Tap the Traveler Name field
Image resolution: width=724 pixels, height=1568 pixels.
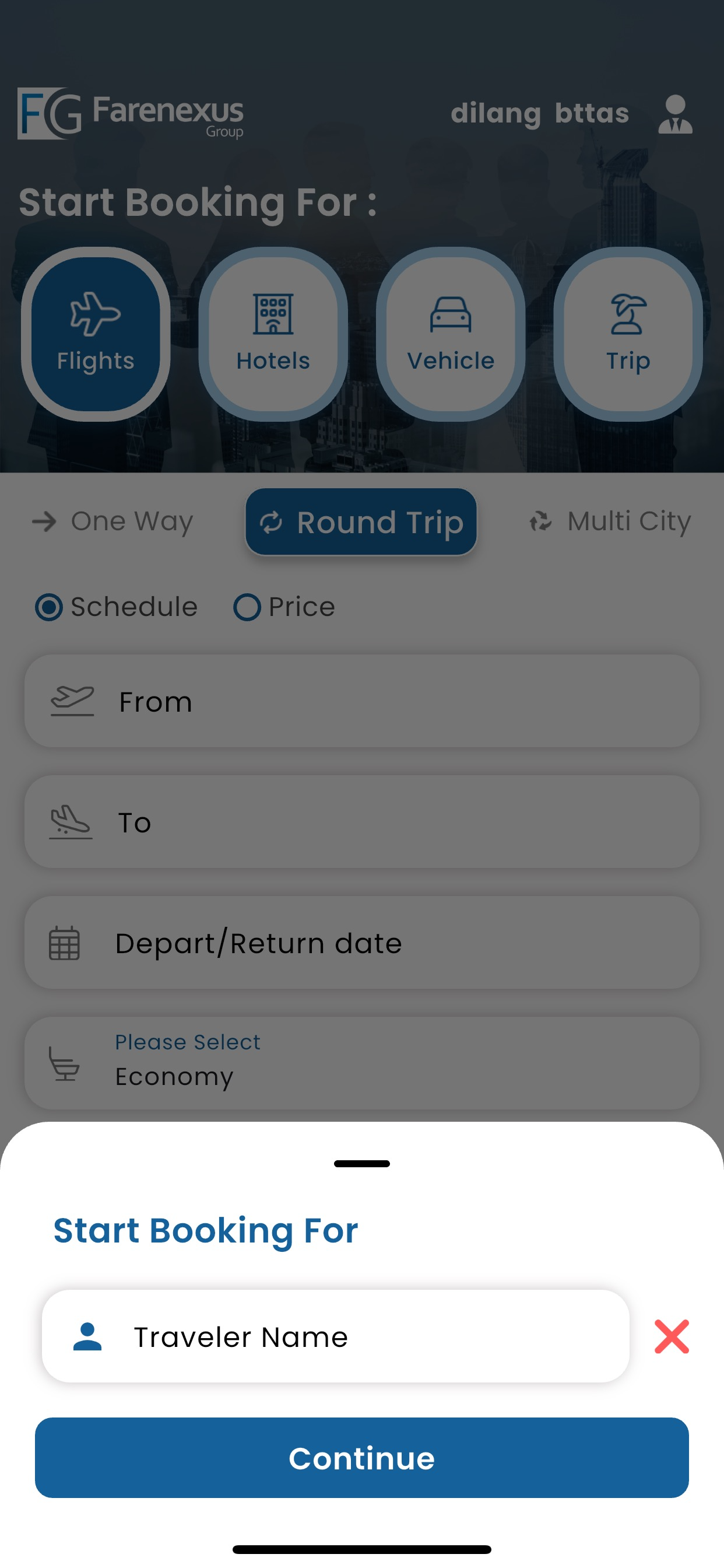click(x=335, y=1336)
